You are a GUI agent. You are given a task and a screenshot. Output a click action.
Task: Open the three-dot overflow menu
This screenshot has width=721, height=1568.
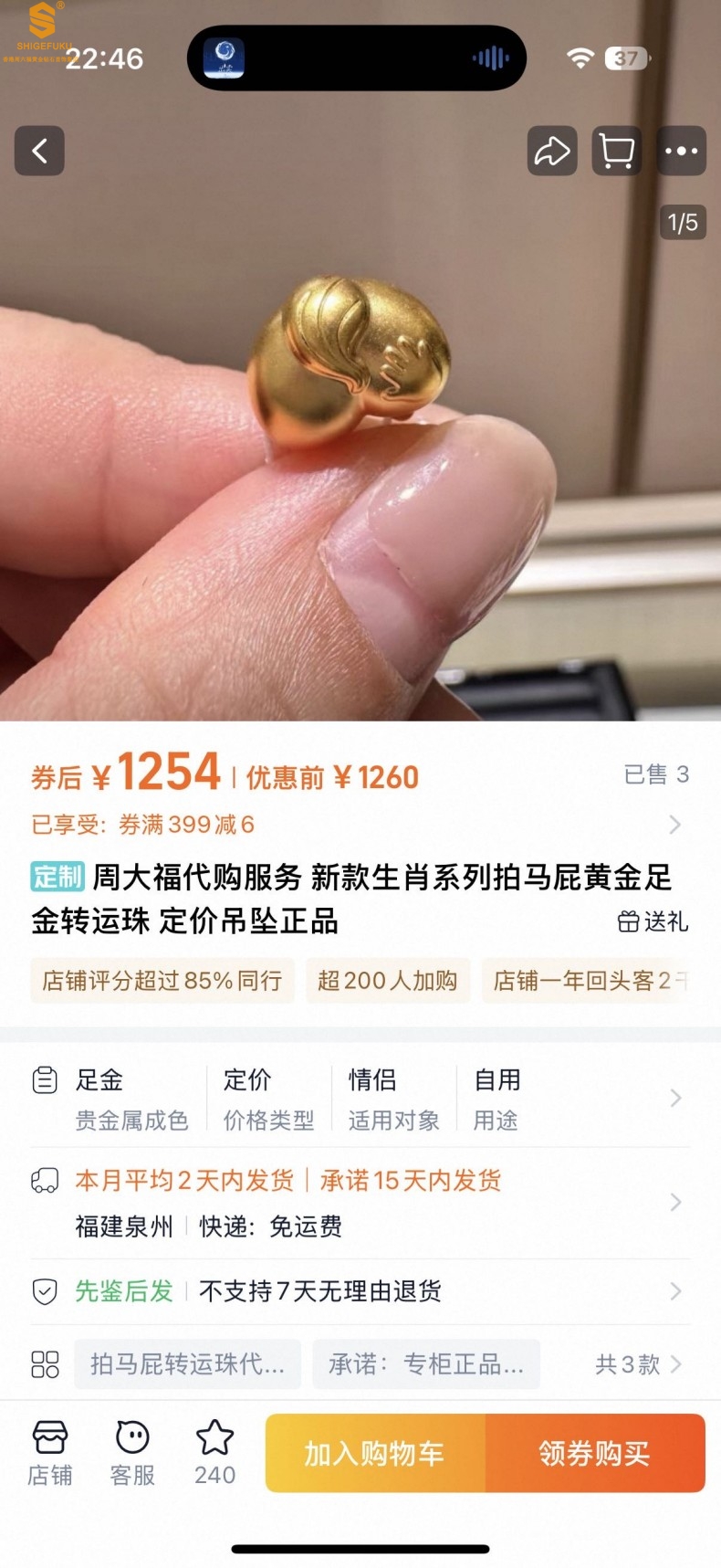pyautogui.click(x=681, y=151)
